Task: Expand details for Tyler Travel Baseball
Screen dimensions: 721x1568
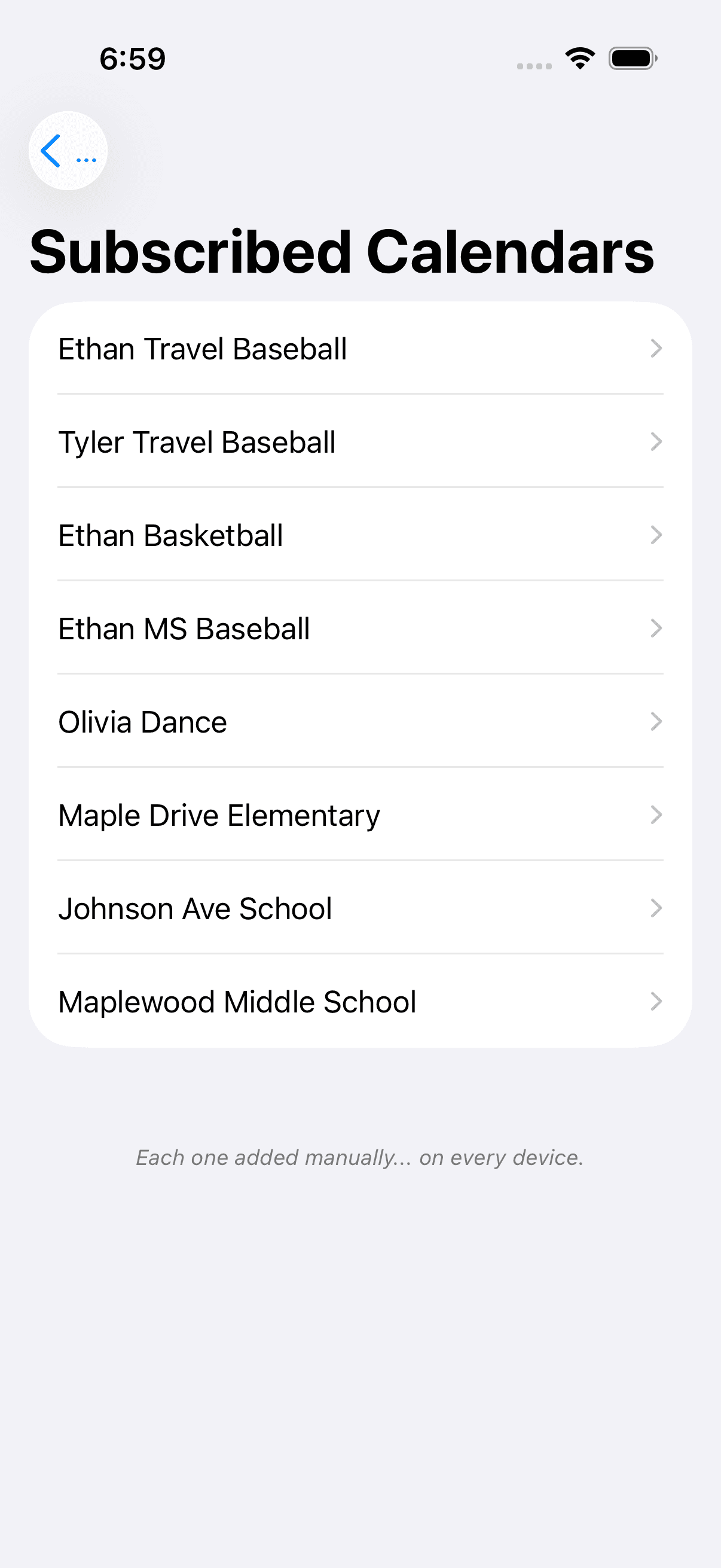Action: (656, 442)
